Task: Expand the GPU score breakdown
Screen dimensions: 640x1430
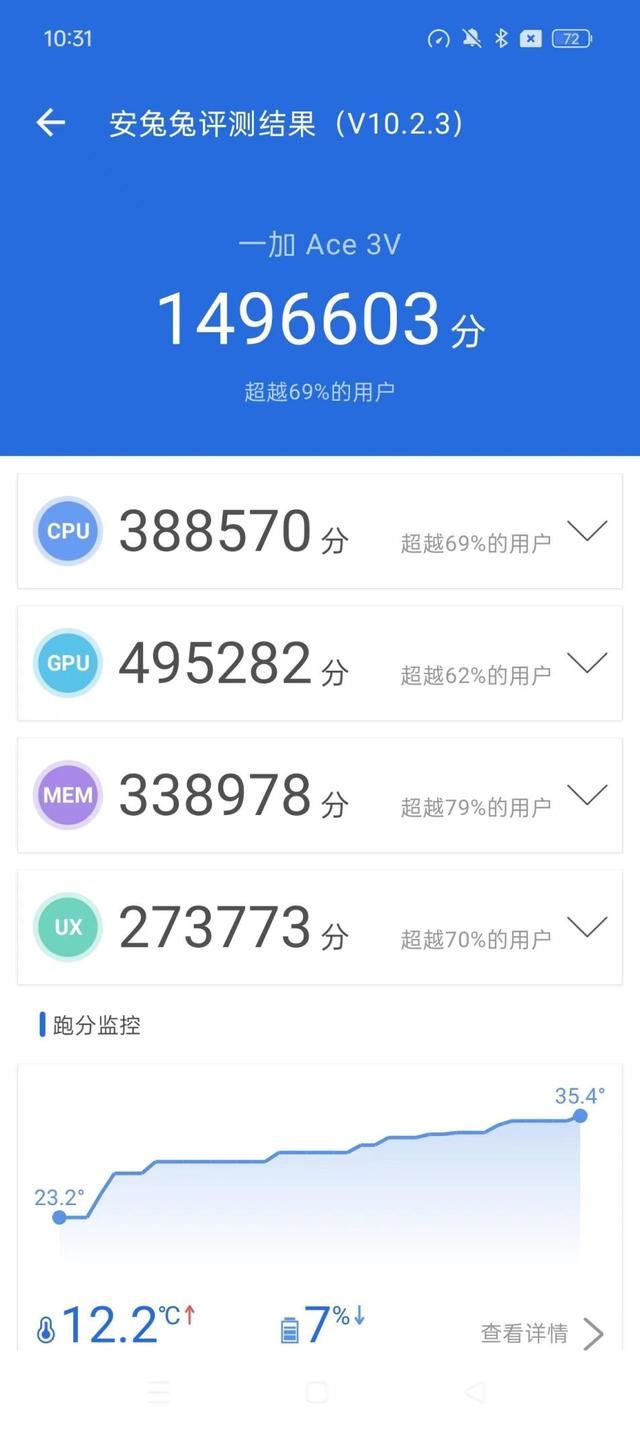Action: click(587, 663)
